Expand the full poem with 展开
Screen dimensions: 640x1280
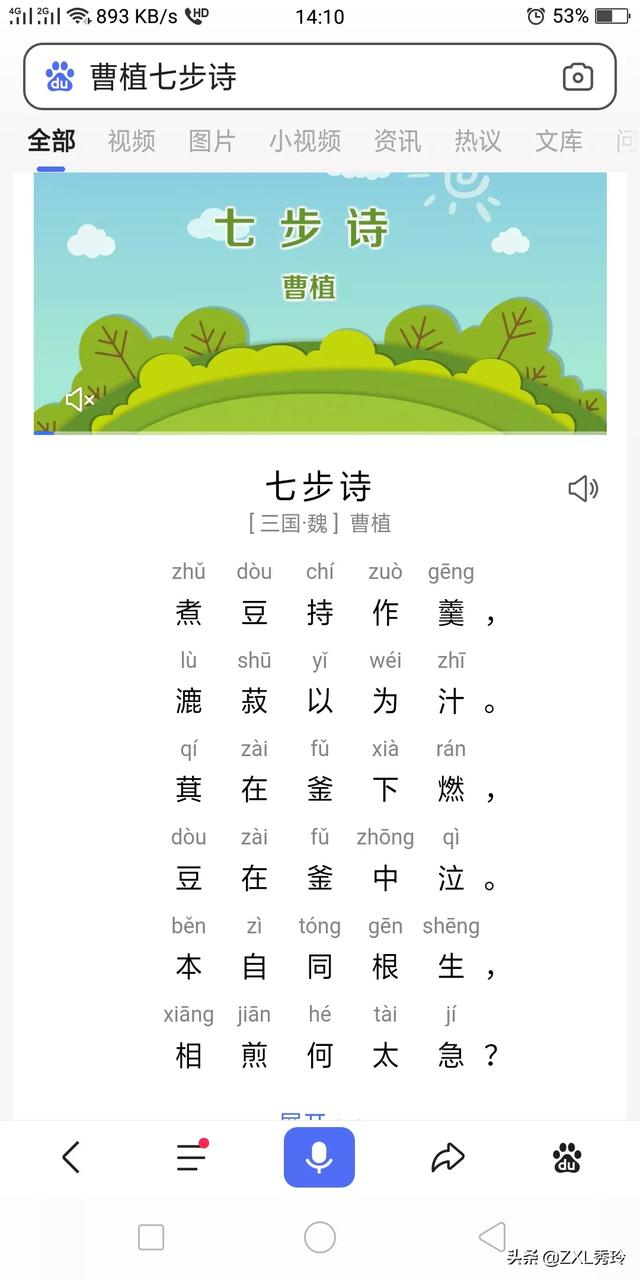(304, 1117)
